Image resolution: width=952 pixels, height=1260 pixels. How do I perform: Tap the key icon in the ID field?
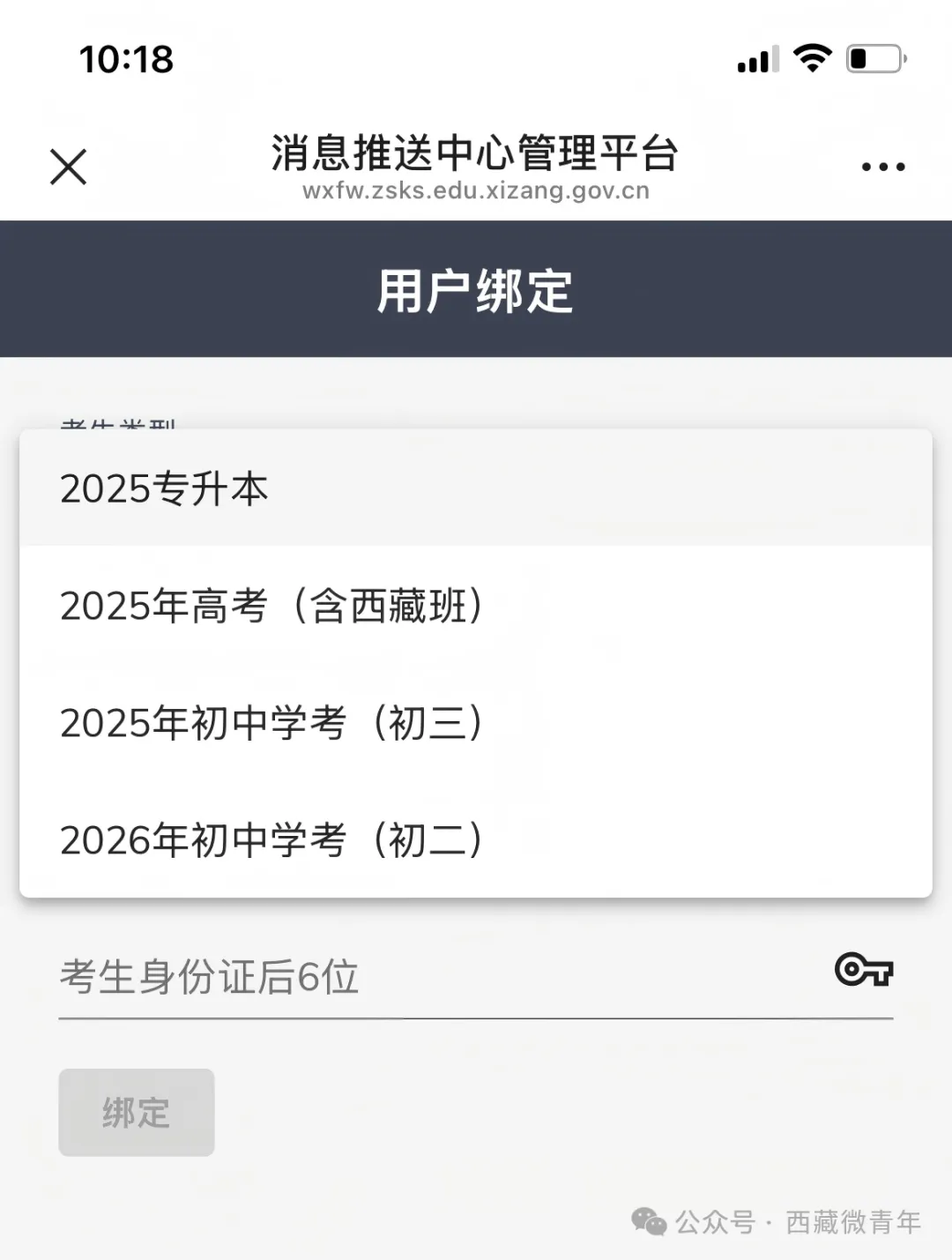pos(863,970)
